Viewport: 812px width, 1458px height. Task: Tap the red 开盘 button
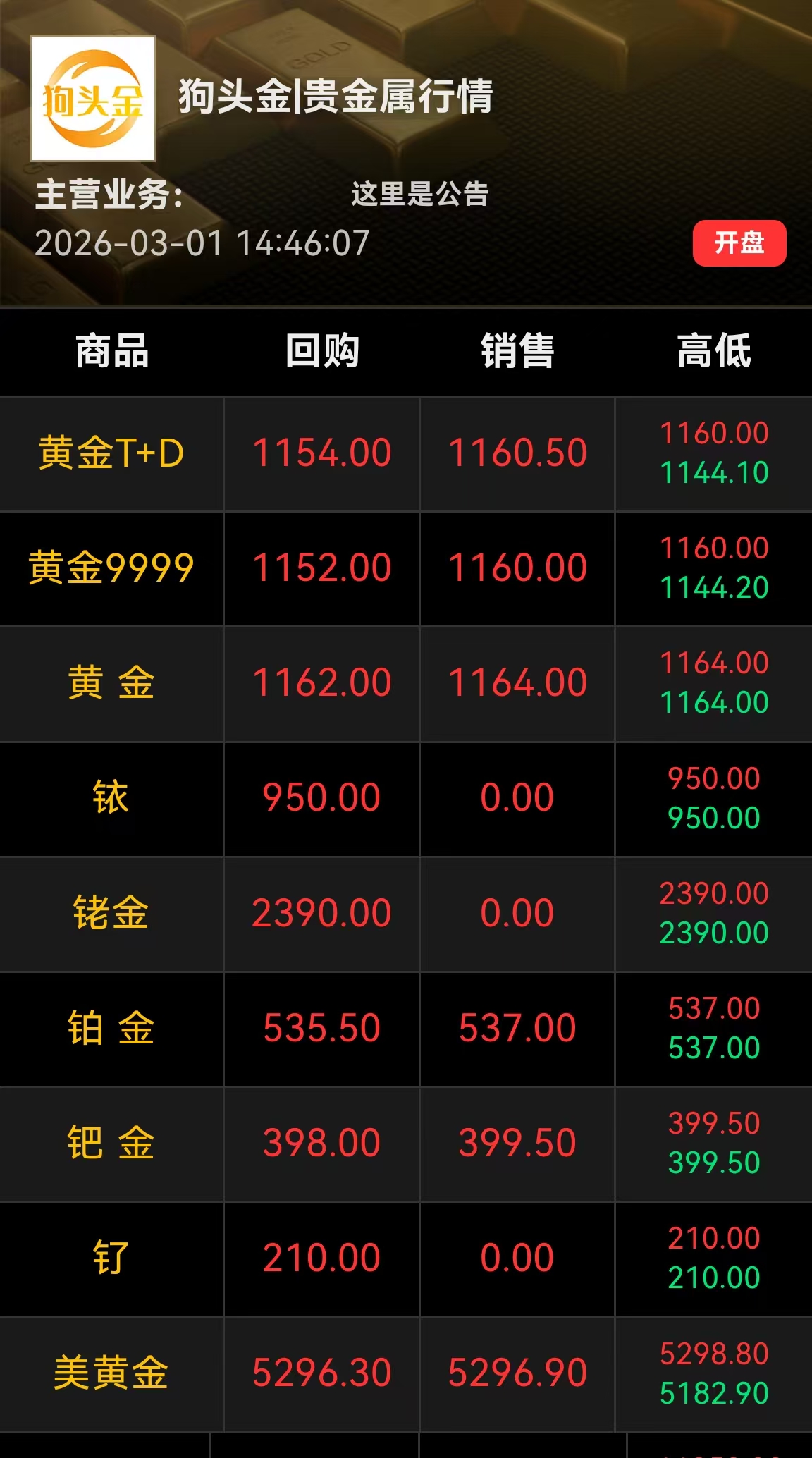tap(739, 243)
